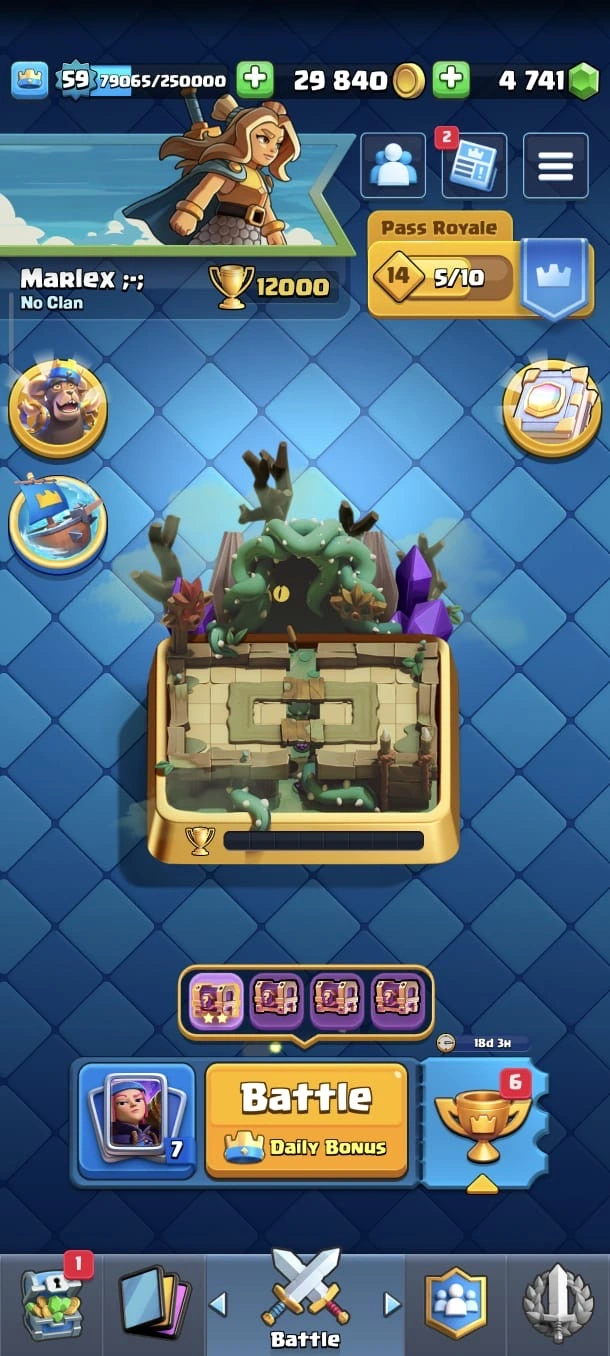Open the king level crown icon
This screenshot has width=610, height=1356.
click(30, 80)
